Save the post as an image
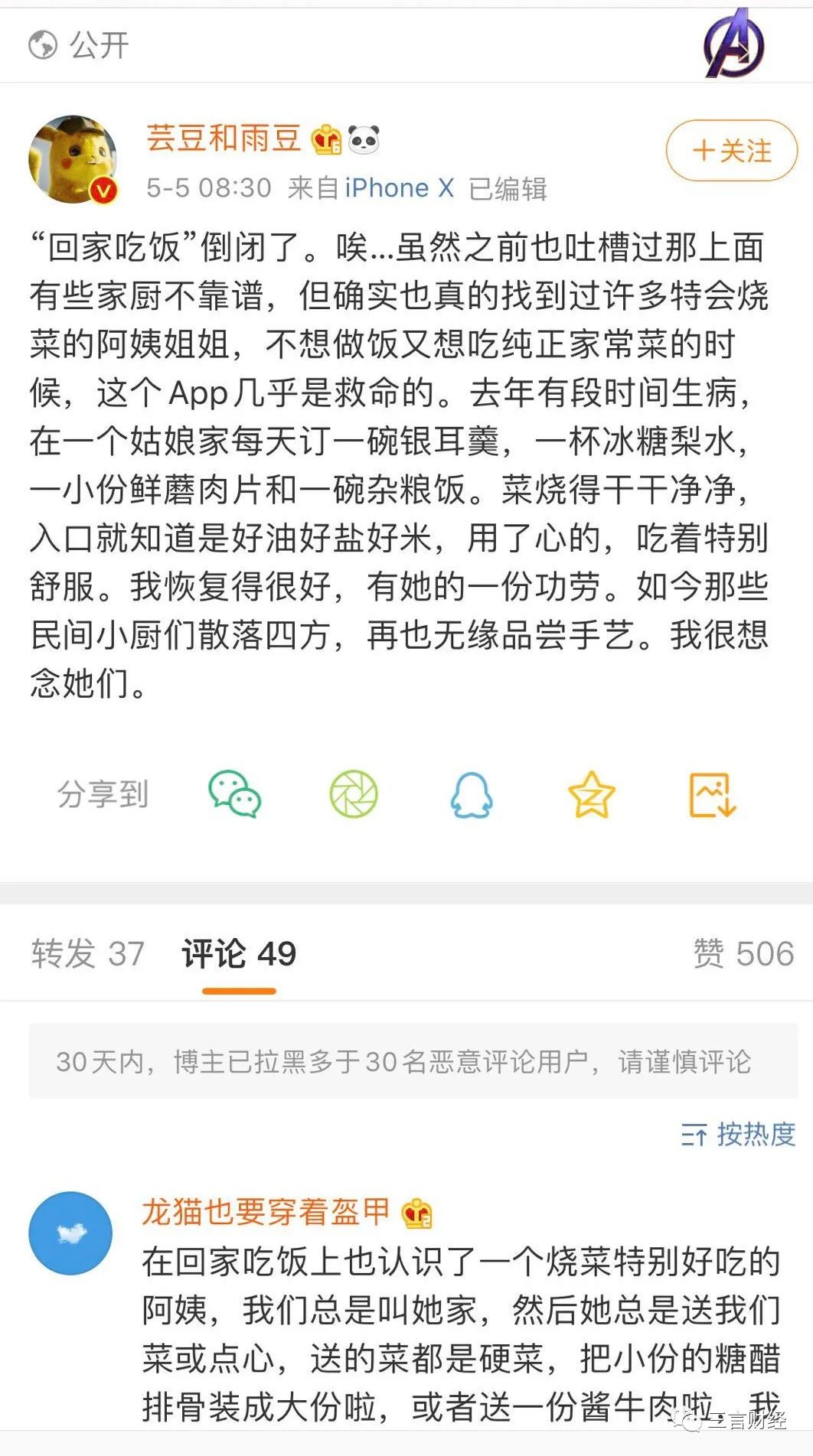 (x=712, y=794)
